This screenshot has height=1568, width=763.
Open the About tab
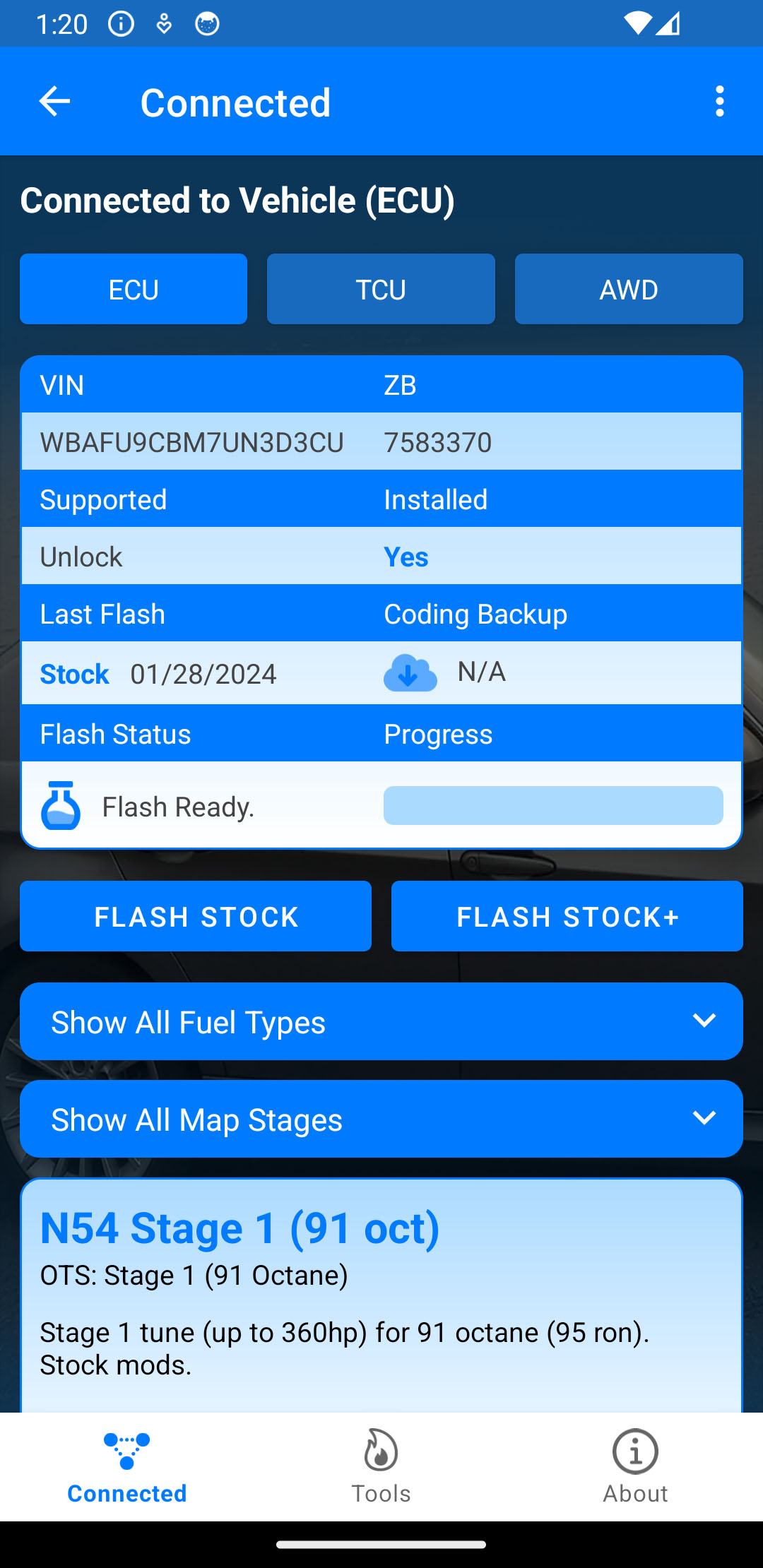point(635,1466)
